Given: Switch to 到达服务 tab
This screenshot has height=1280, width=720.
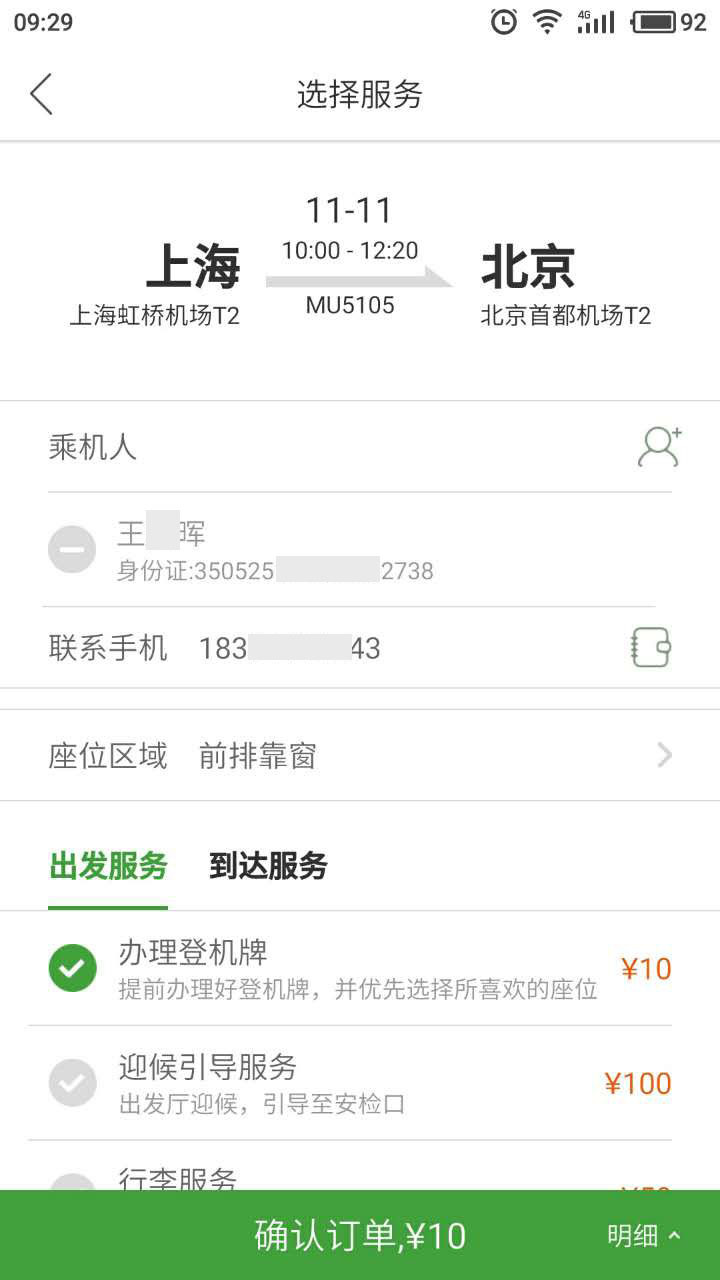Looking at the screenshot, I should pyautogui.click(x=268, y=866).
